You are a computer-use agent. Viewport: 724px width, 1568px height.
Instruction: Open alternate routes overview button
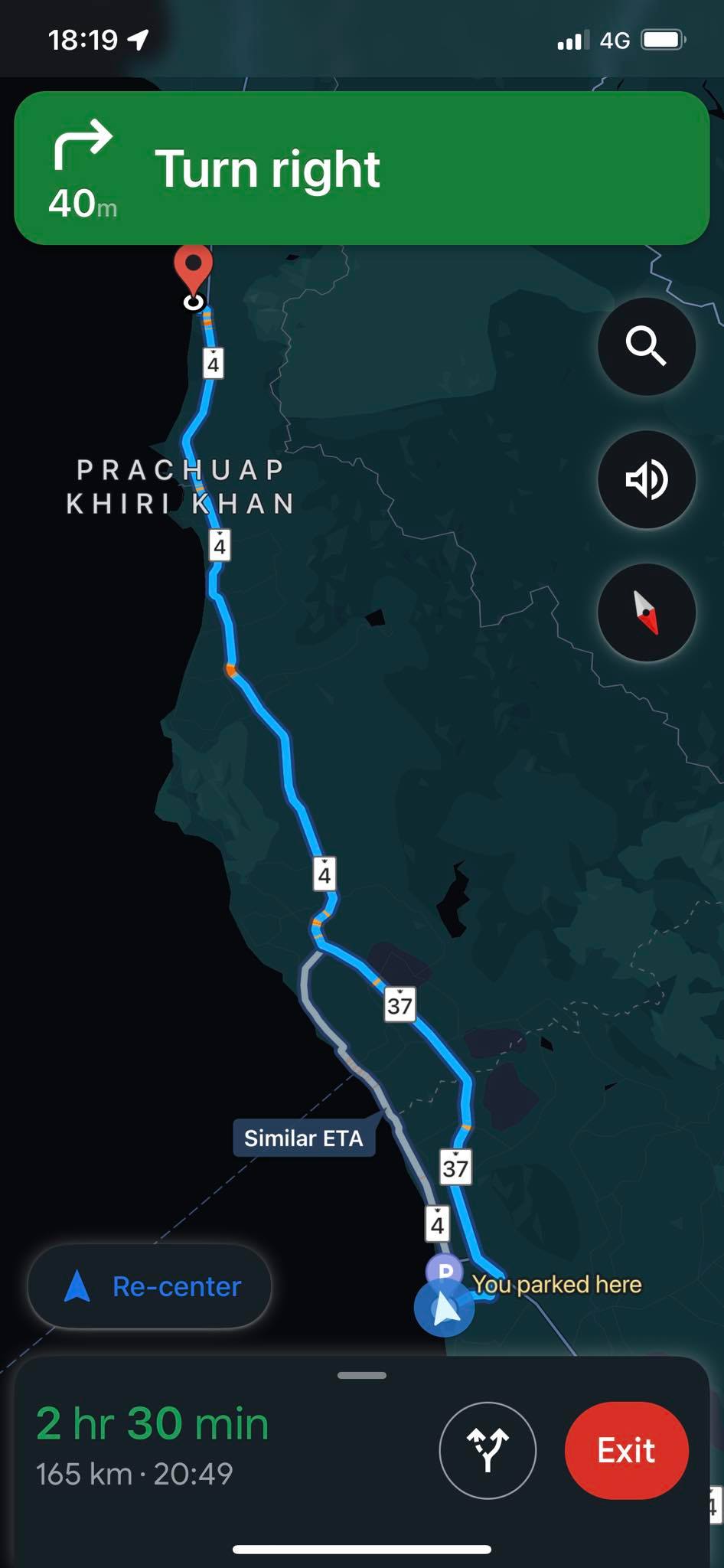pyautogui.click(x=488, y=1450)
